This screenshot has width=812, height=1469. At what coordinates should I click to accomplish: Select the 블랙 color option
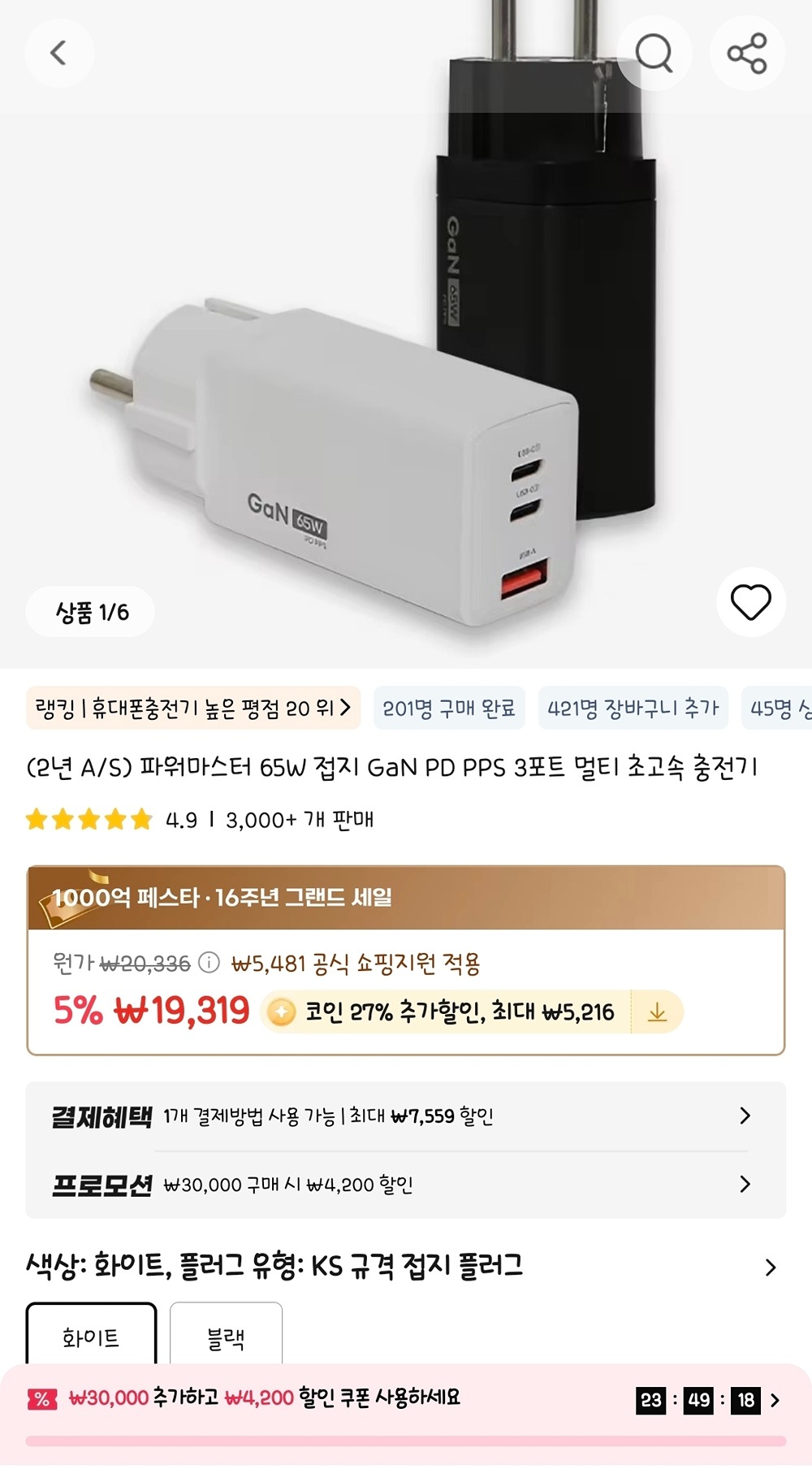226,1338
